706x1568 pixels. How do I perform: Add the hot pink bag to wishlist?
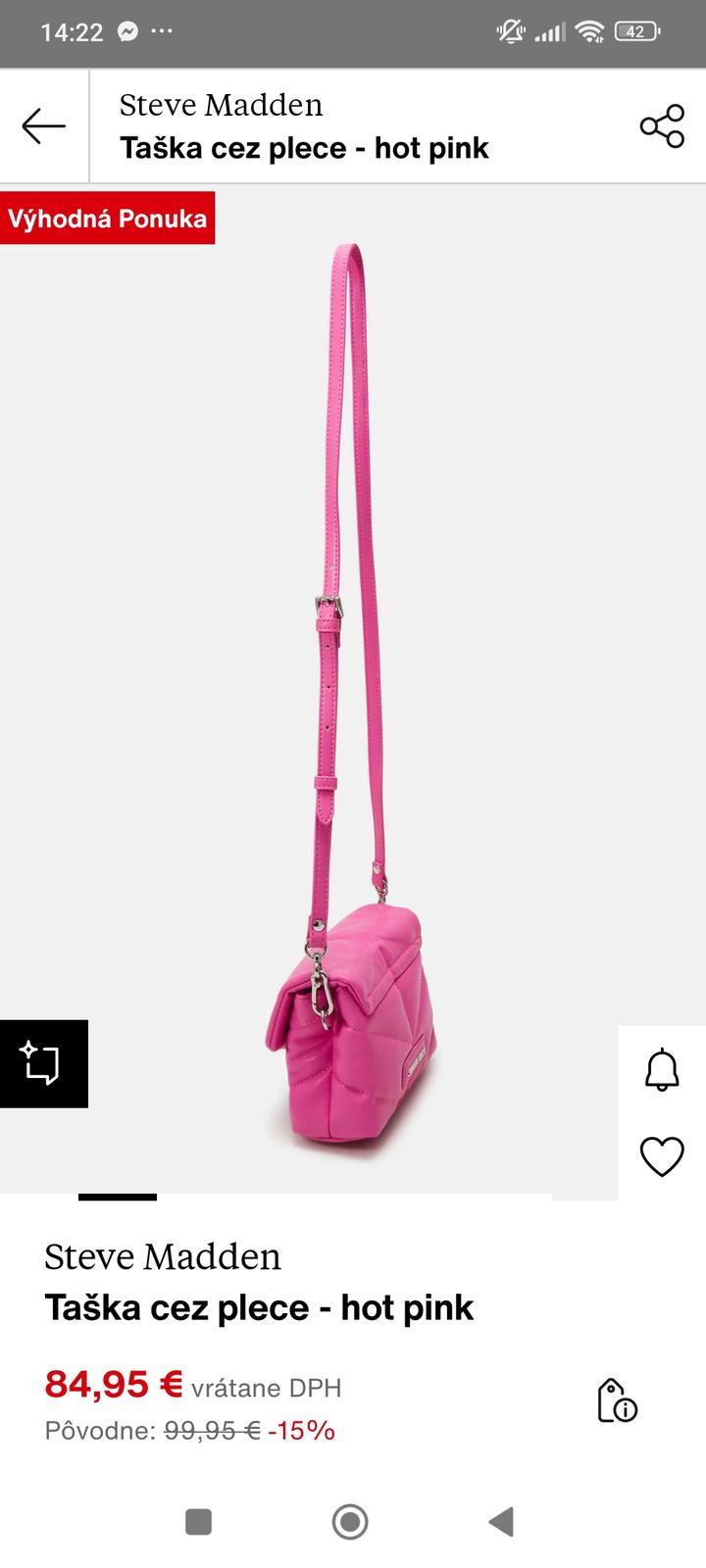[662, 1156]
